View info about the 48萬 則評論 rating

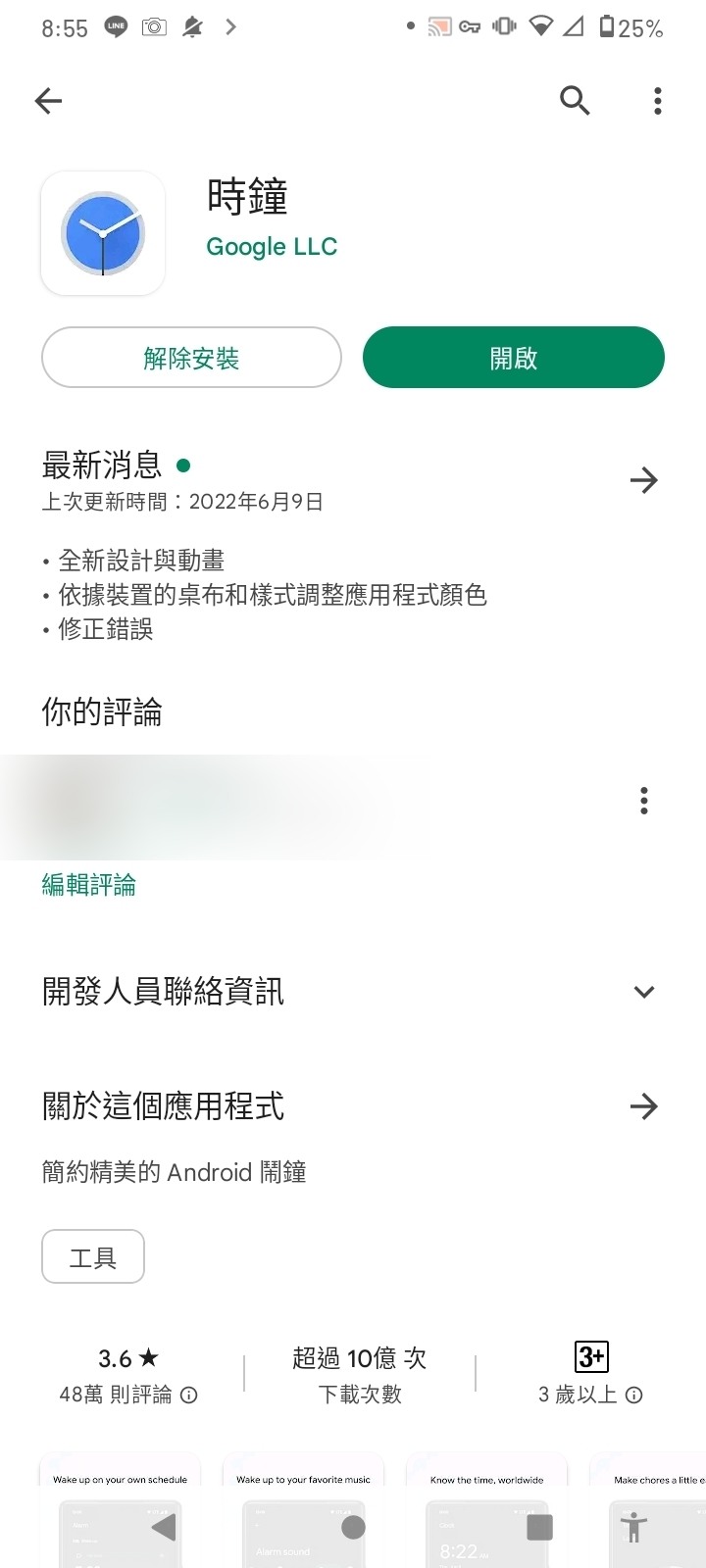coord(189,1395)
